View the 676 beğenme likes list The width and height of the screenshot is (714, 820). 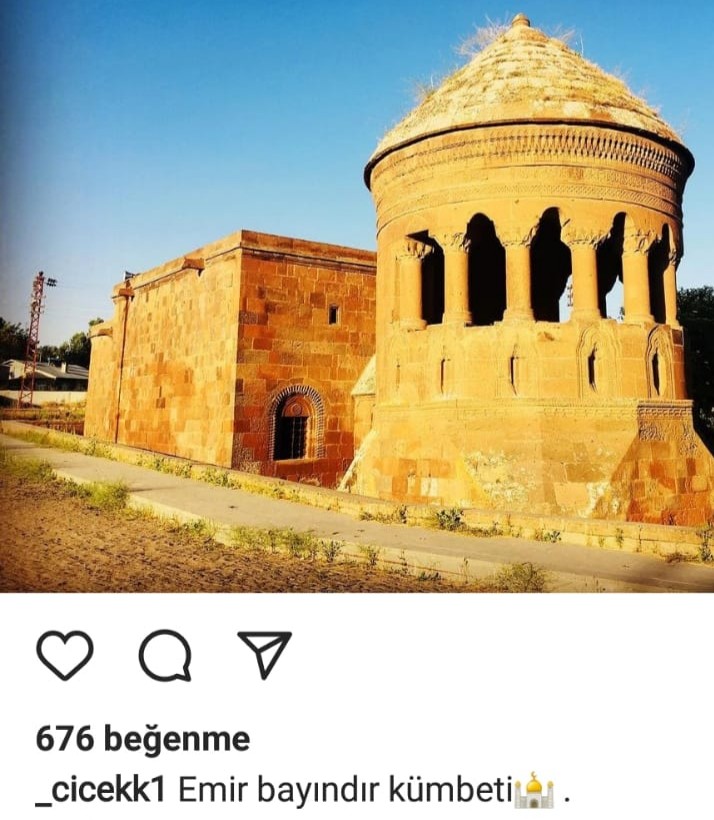[143, 739]
